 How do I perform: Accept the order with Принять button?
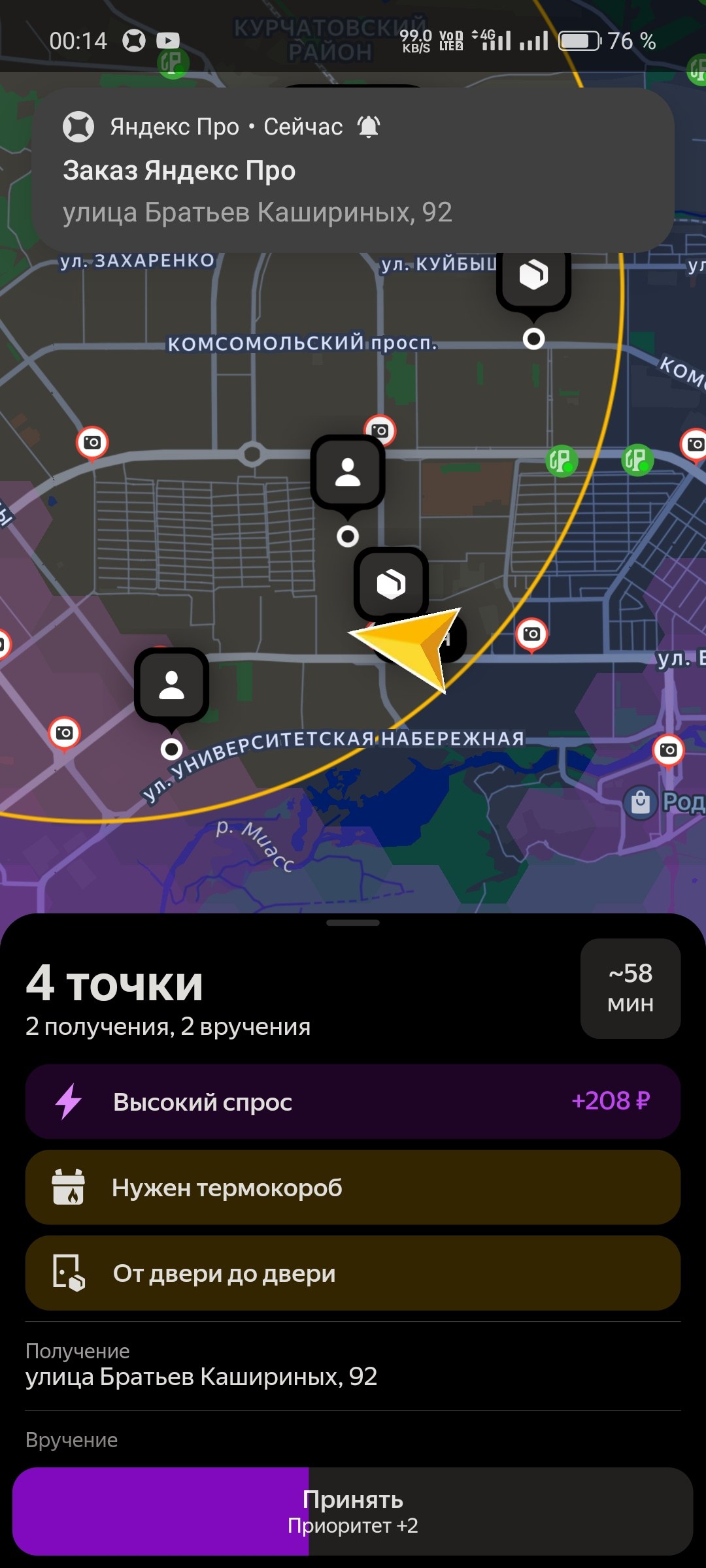(x=353, y=1511)
